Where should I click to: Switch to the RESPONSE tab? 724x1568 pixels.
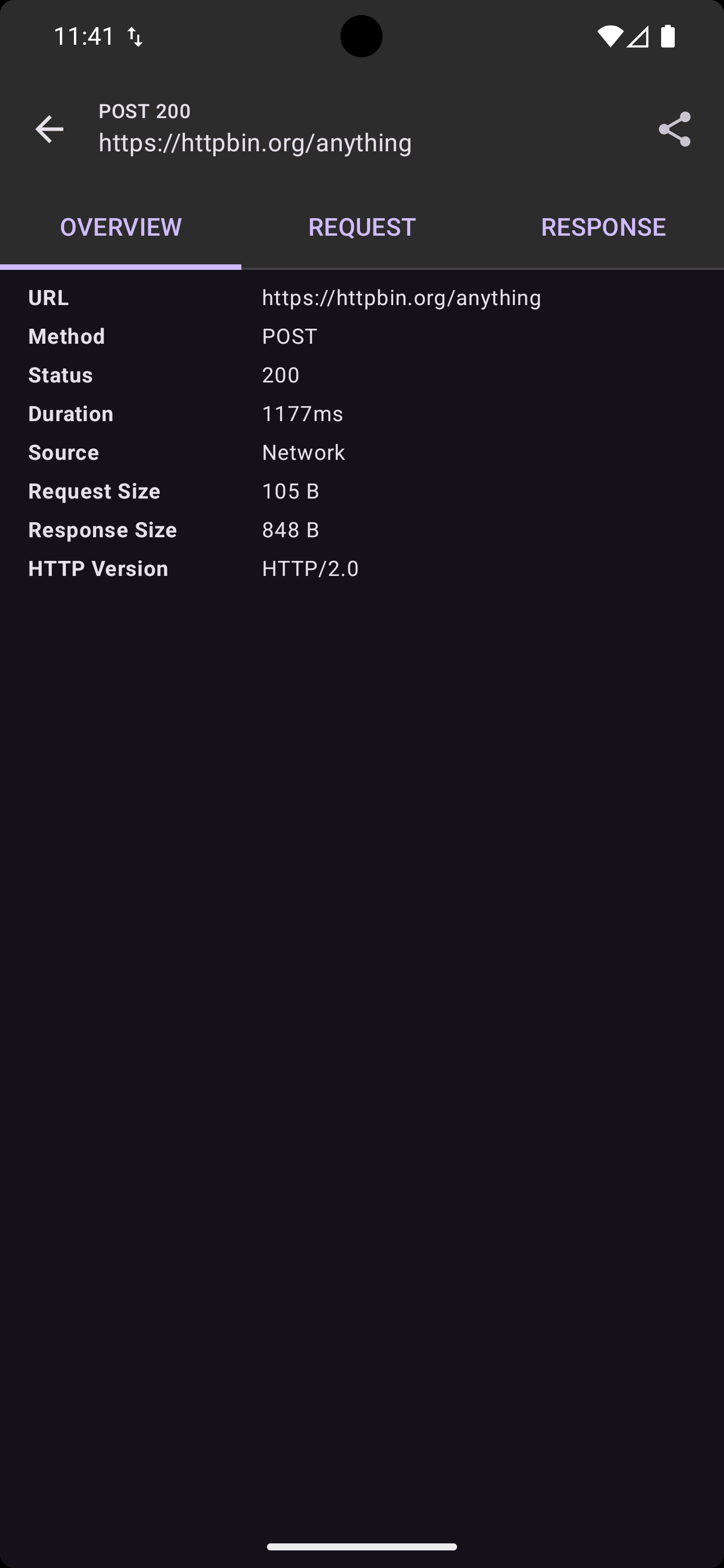[x=603, y=227]
